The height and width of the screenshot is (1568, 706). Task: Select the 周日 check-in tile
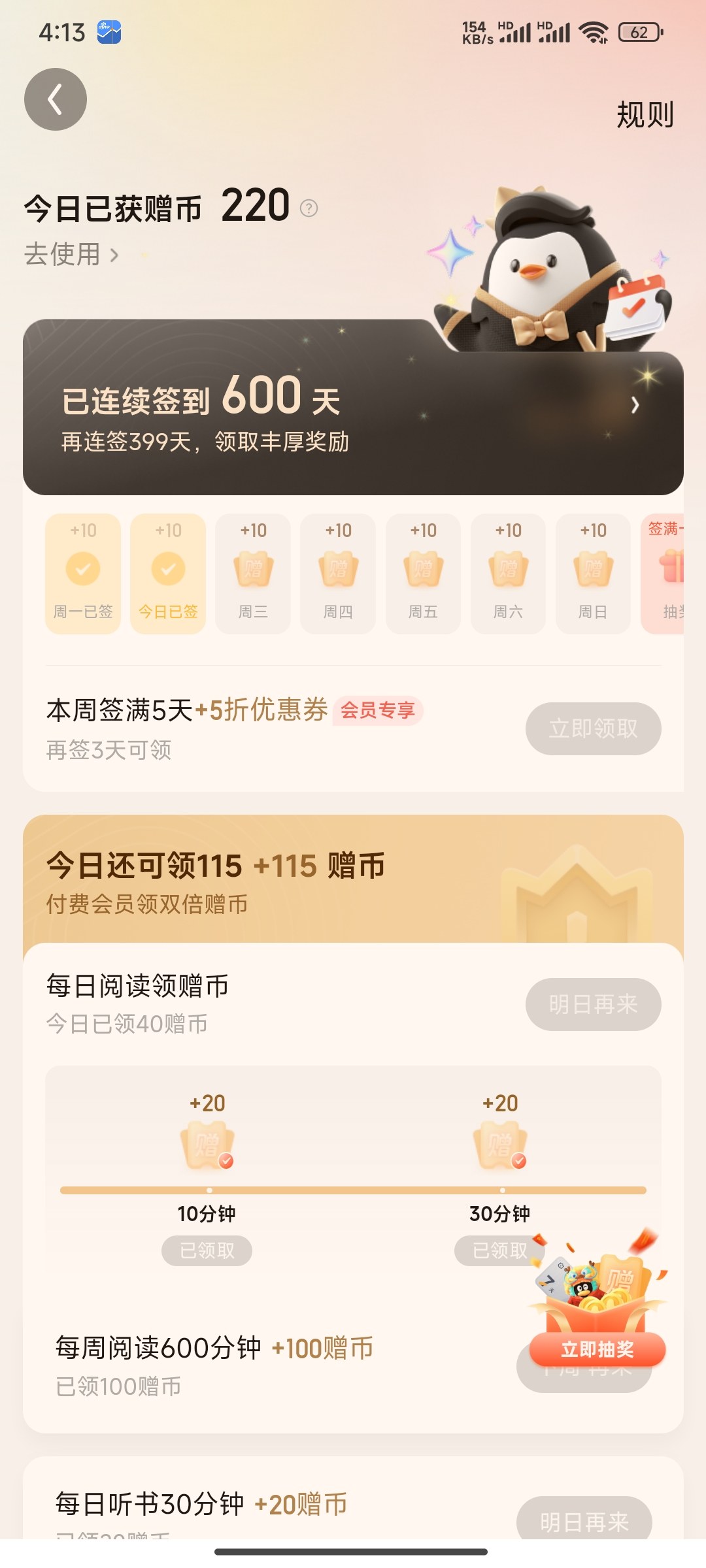[593, 574]
